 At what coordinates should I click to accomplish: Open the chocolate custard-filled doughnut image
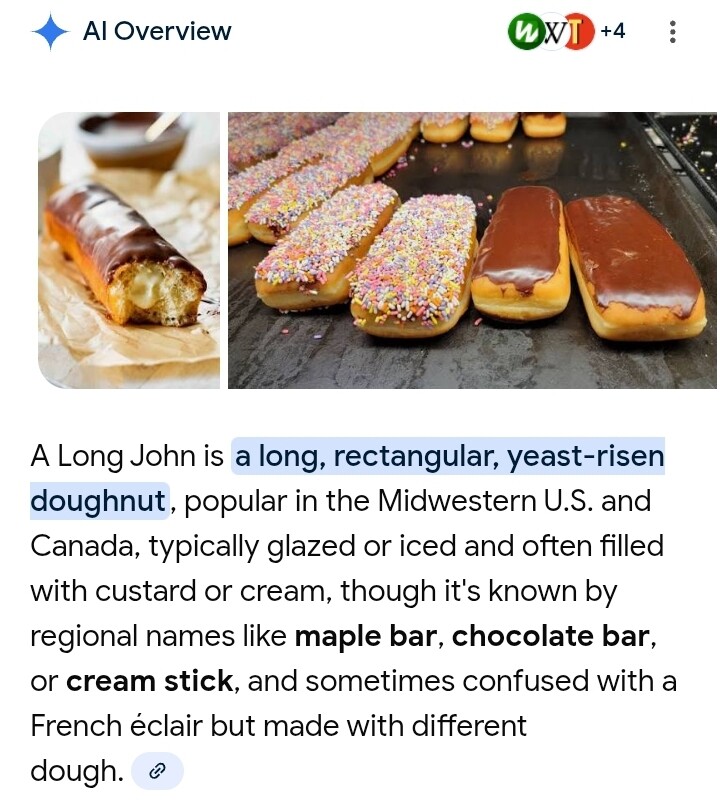128,250
